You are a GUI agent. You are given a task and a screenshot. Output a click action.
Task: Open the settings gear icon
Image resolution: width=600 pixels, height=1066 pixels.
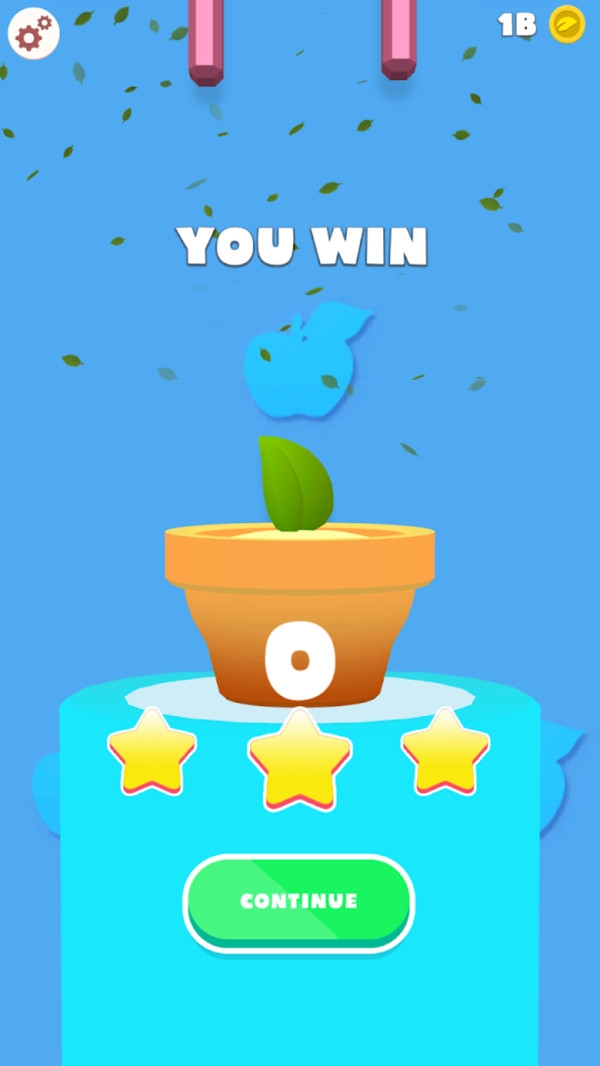point(34,34)
